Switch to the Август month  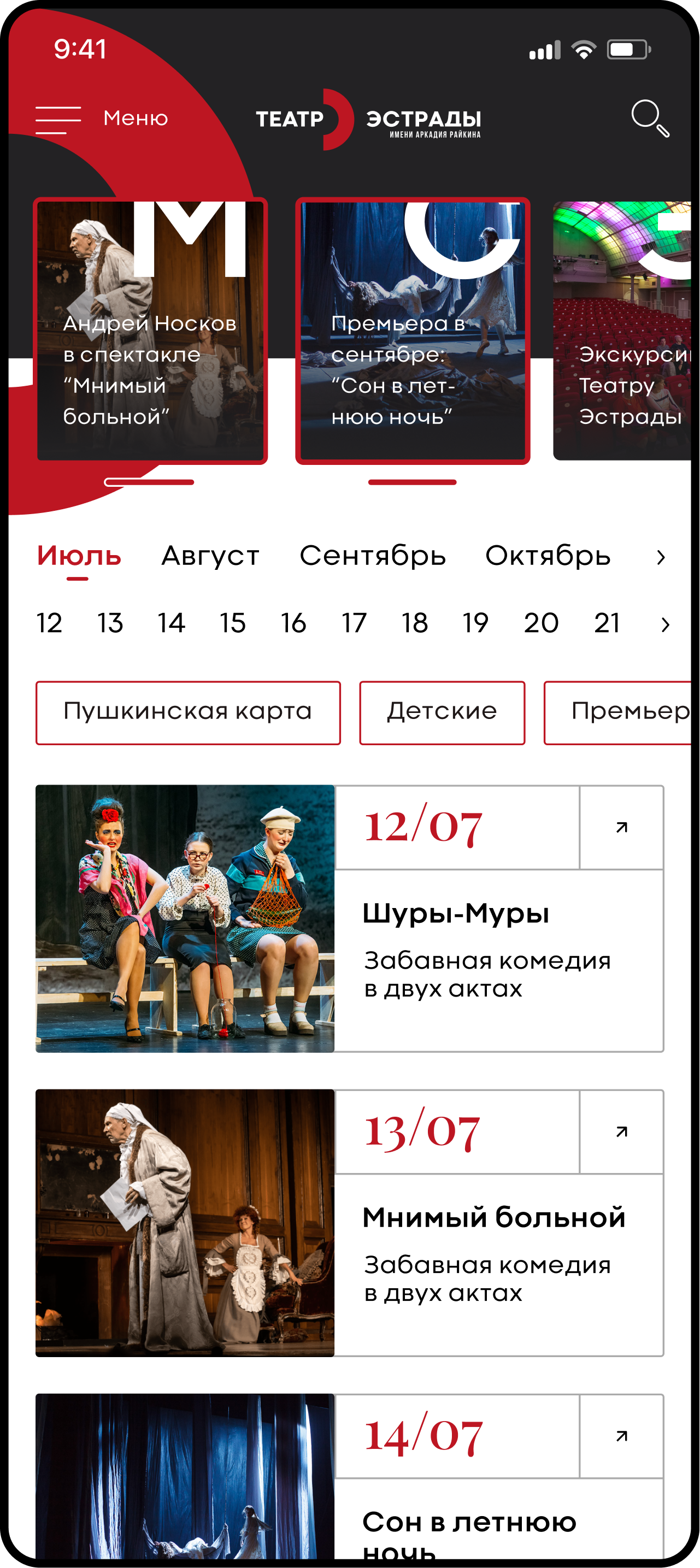click(x=210, y=556)
